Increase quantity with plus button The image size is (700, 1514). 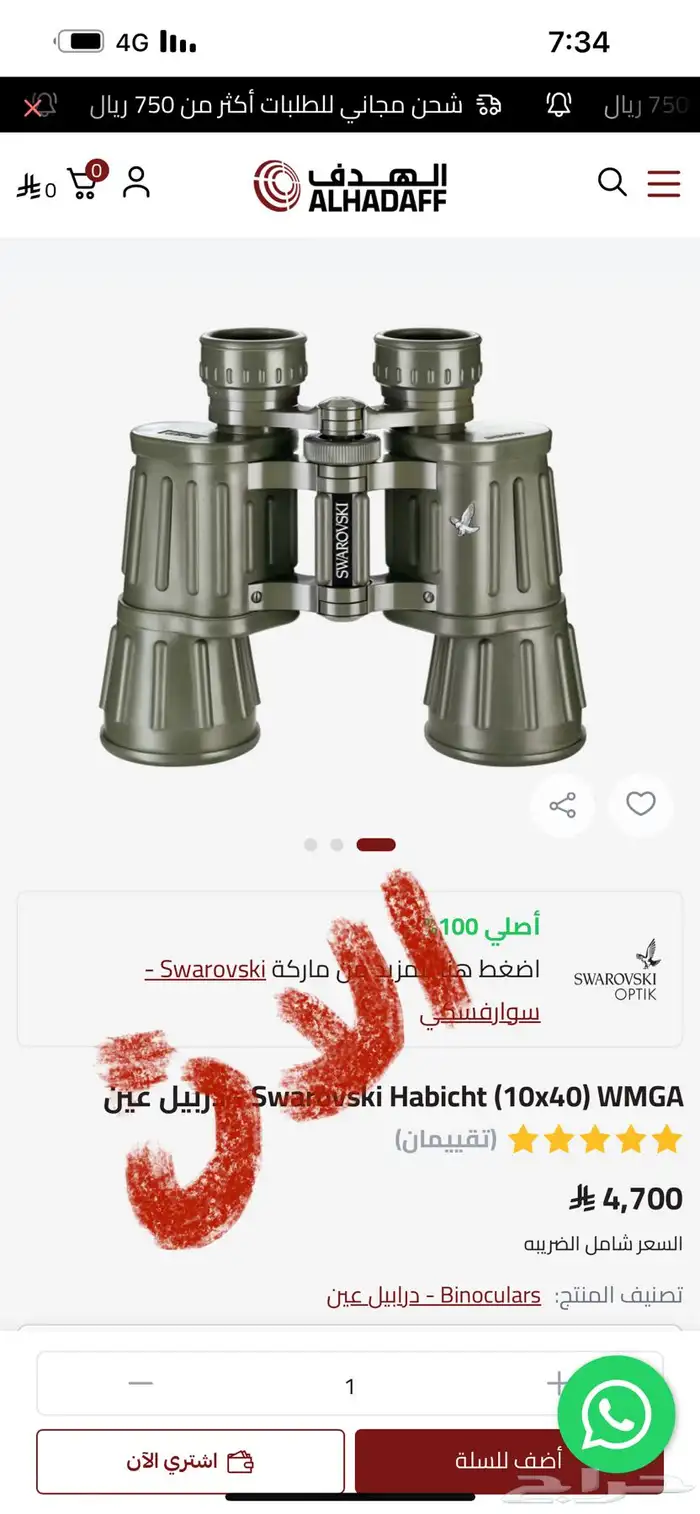pyautogui.click(x=556, y=1384)
